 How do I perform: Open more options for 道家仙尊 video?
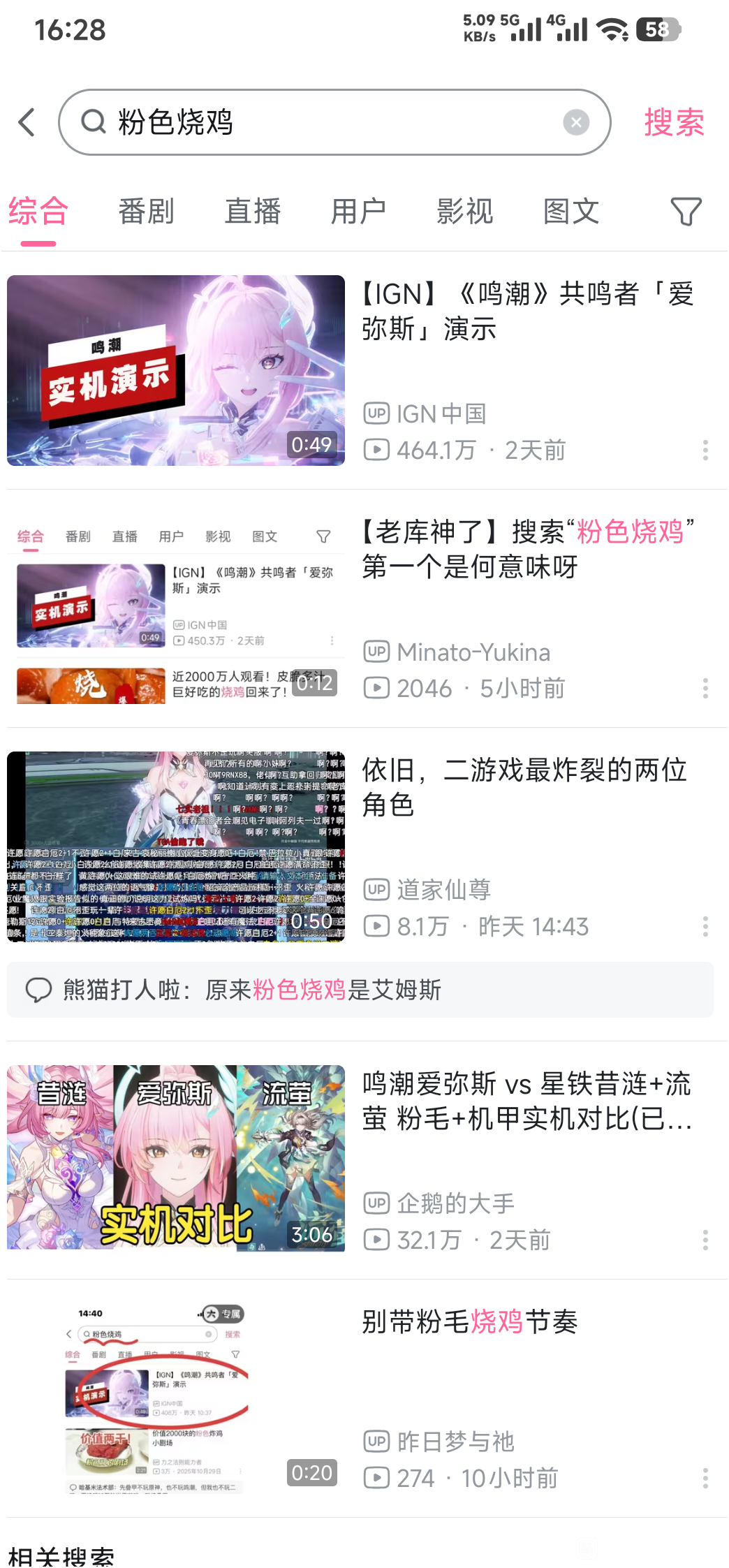tap(705, 927)
